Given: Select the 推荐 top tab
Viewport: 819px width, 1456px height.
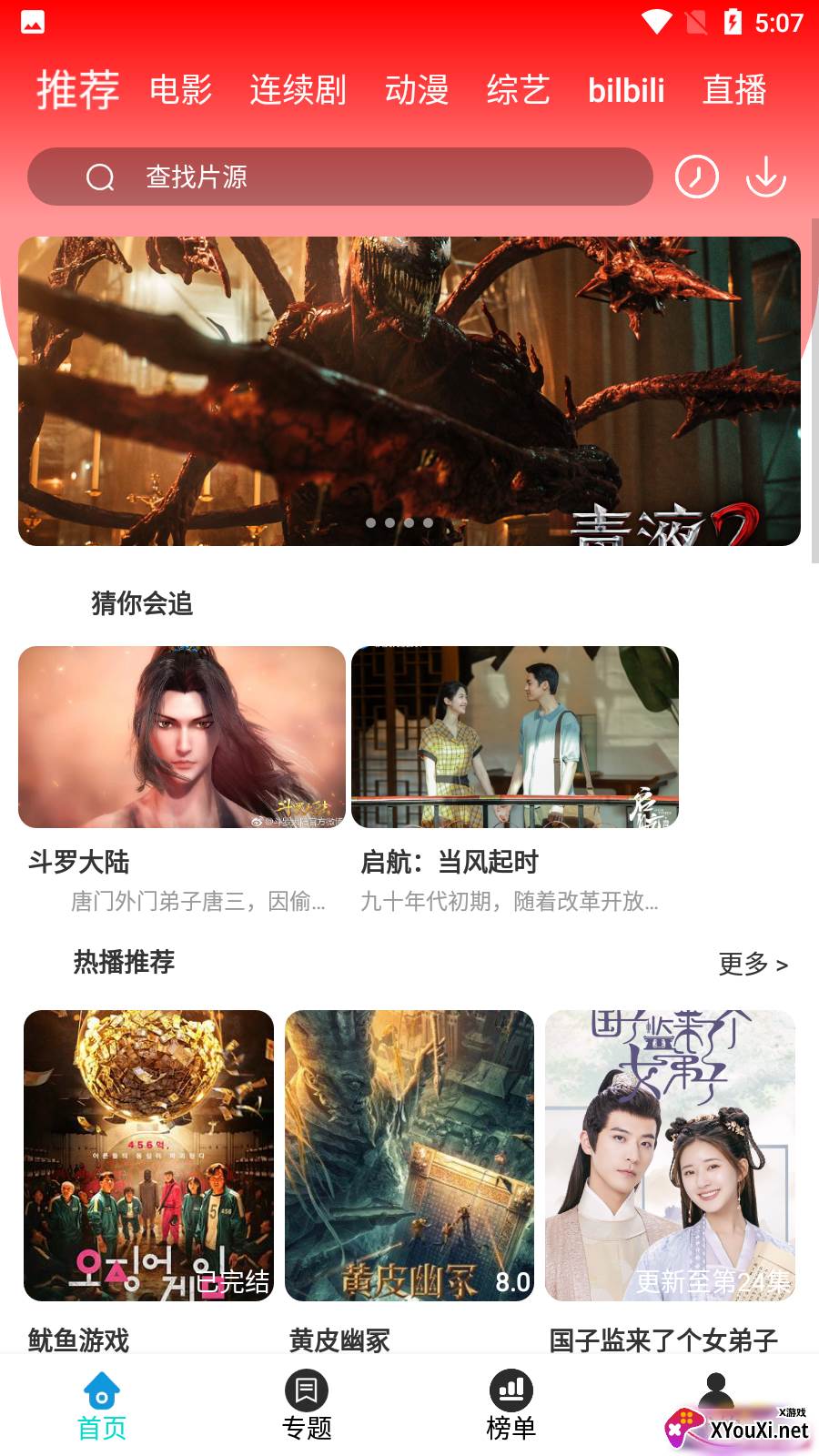Looking at the screenshot, I should (78, 90).
